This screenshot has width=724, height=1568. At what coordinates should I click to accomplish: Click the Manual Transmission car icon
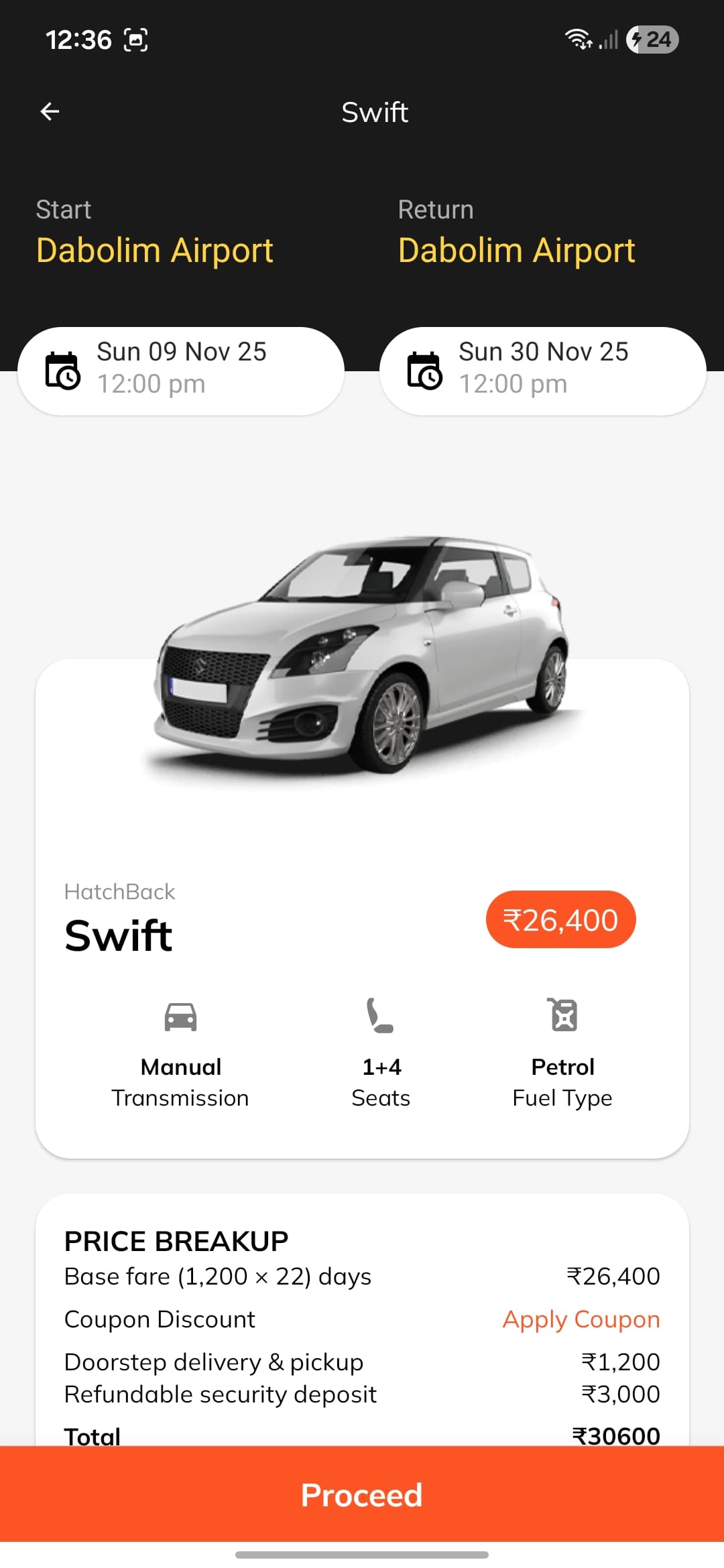click(179, 1017)
